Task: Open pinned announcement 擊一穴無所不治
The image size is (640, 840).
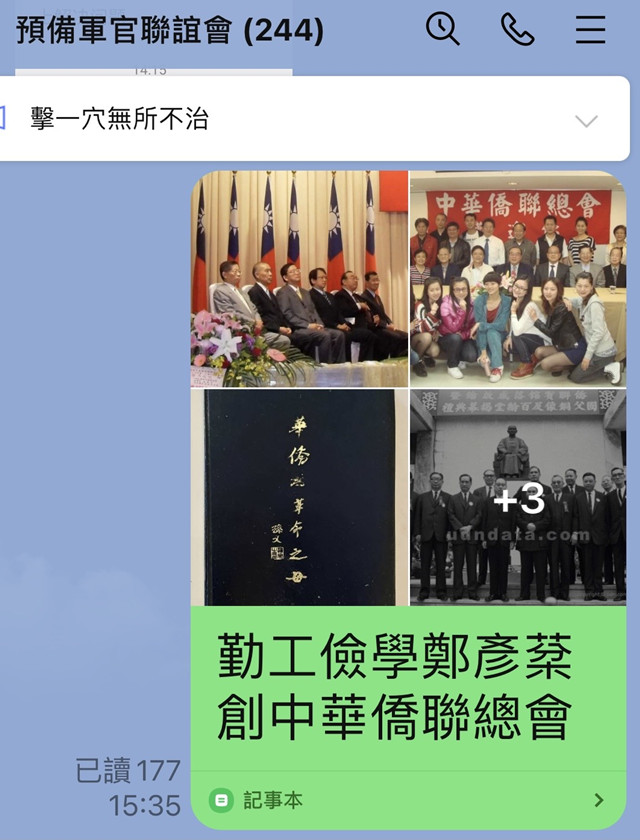Action: point(120,119)
